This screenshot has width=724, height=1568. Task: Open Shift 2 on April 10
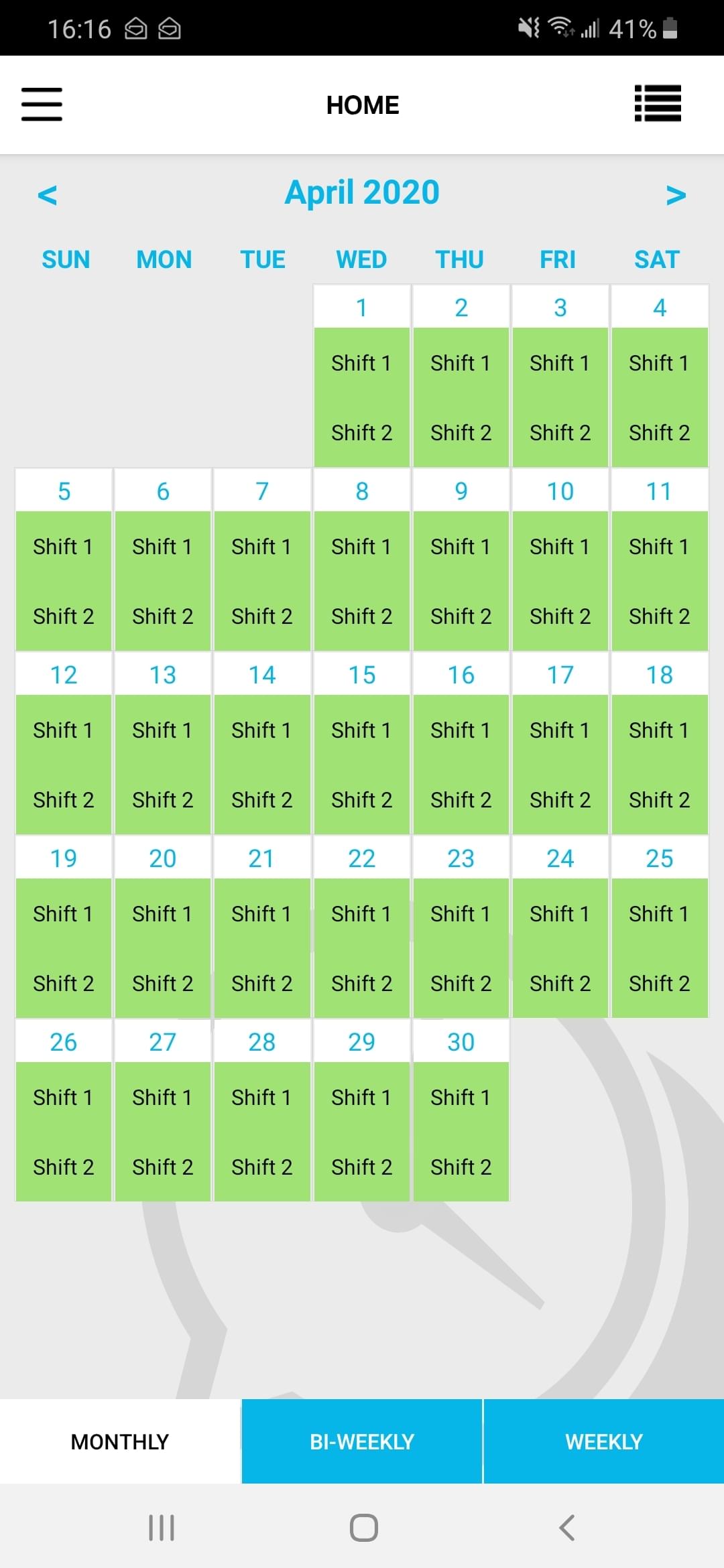tap(560, 616)
